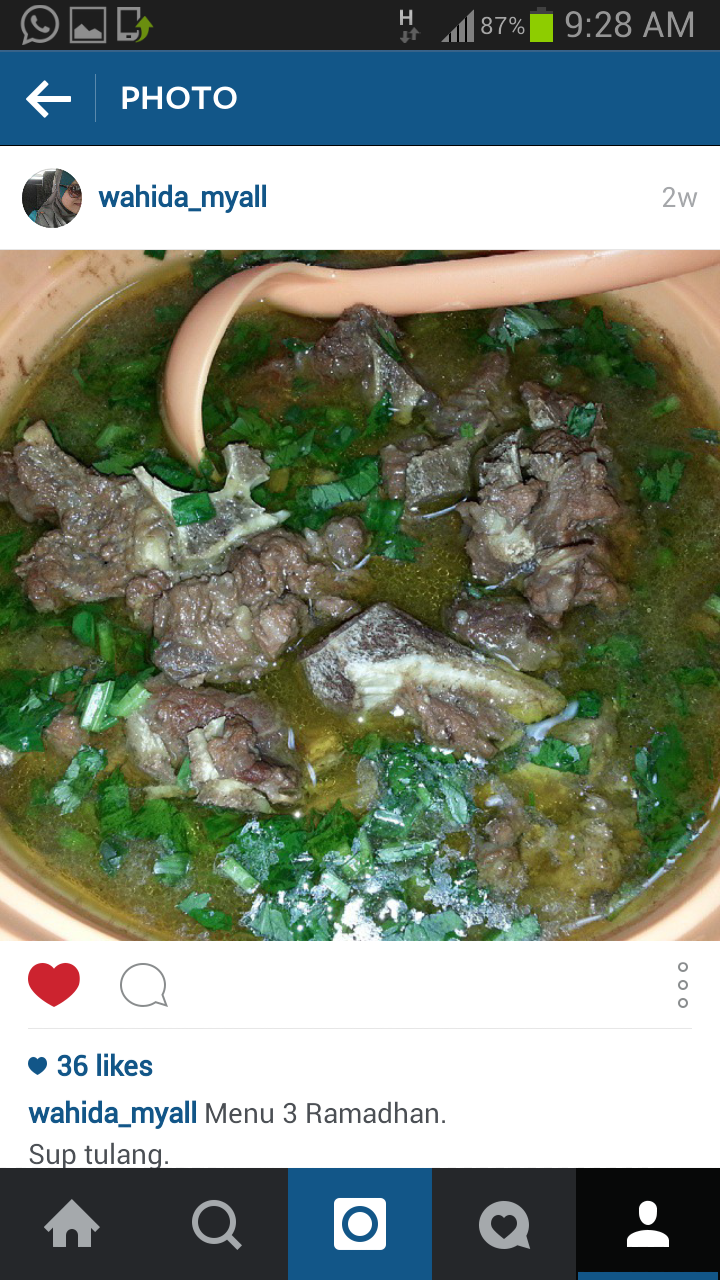720x1280 pixels.
Task: Switch to the Profile tab
Action: coord(648,1224)
